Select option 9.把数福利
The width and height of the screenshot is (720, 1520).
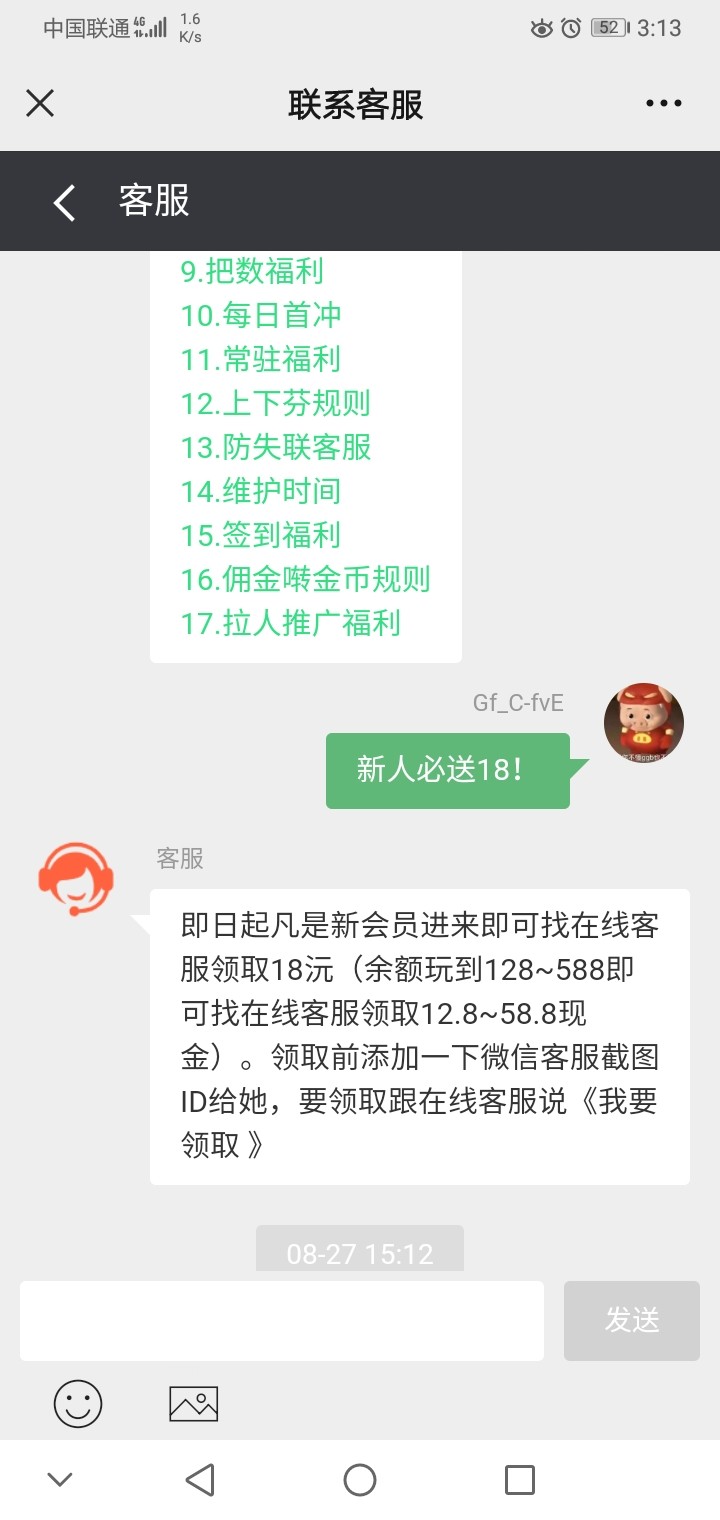(x=252, y=271)
